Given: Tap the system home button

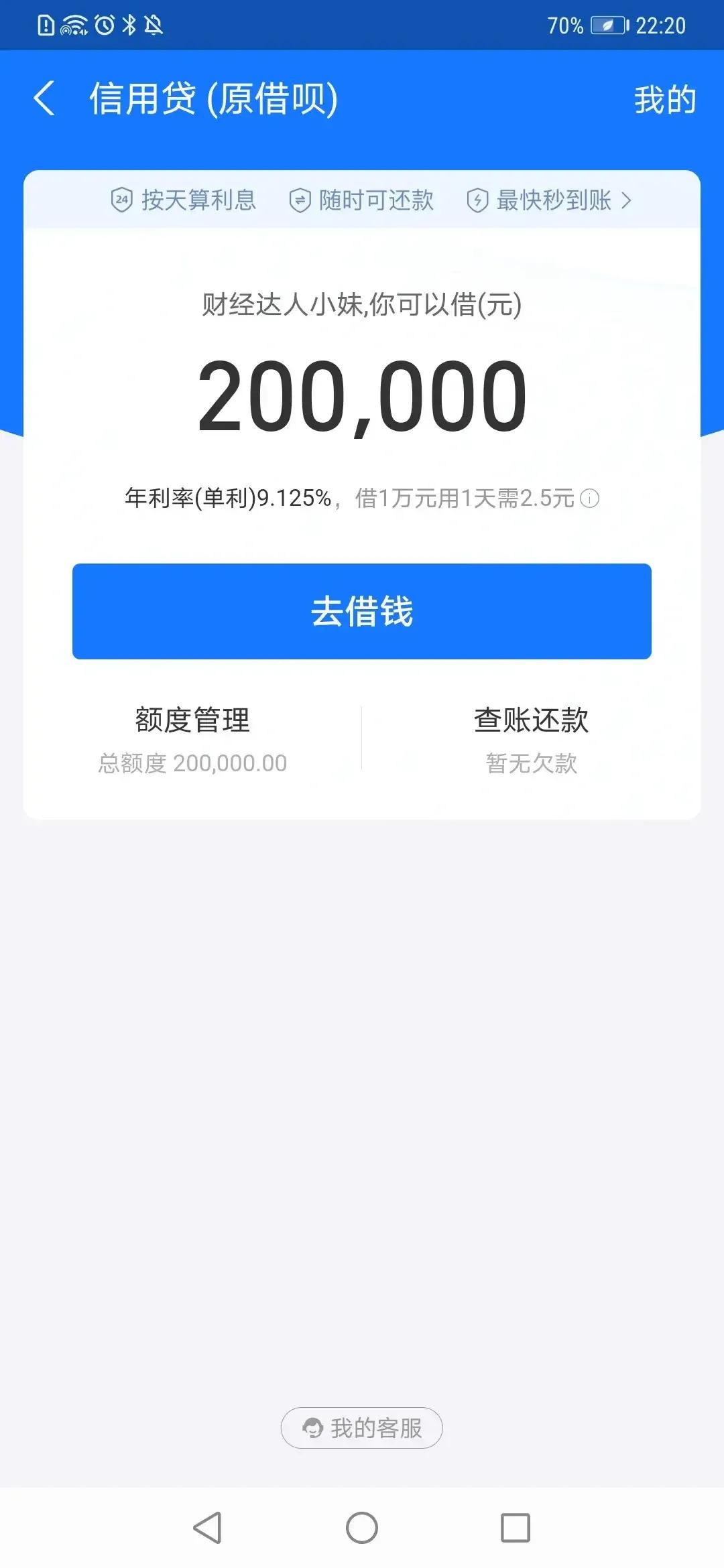Looking at the screenshot, I should pyautogui.click(x=362, y=1528).
